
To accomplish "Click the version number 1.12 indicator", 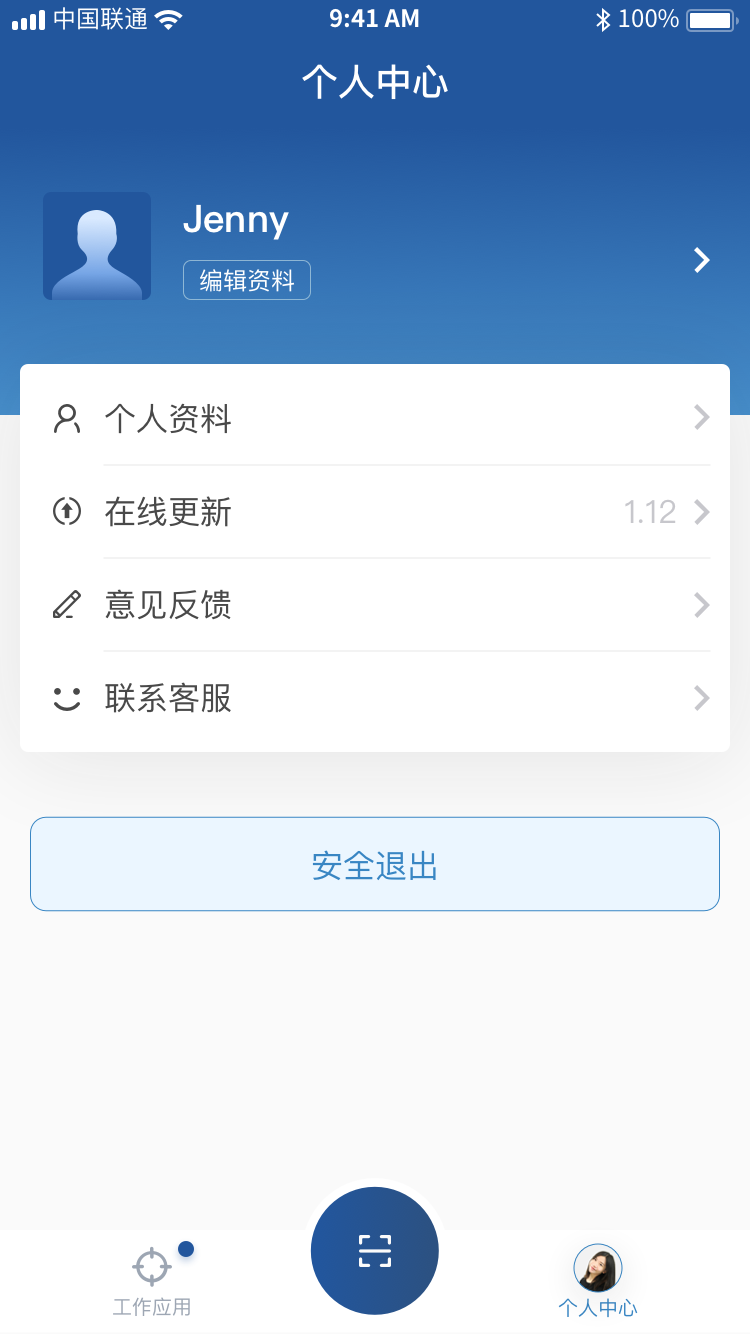I will 650,512.
